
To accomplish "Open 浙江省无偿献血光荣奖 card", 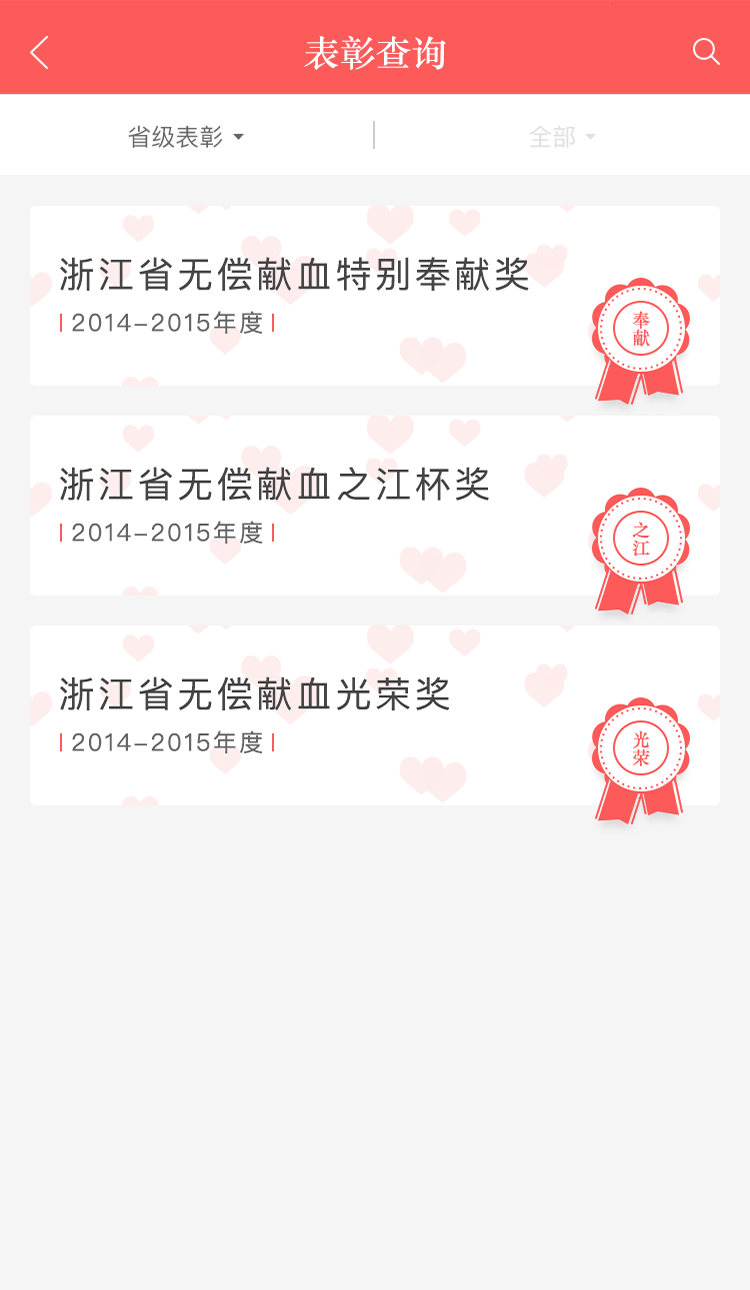I will [374, 716].
